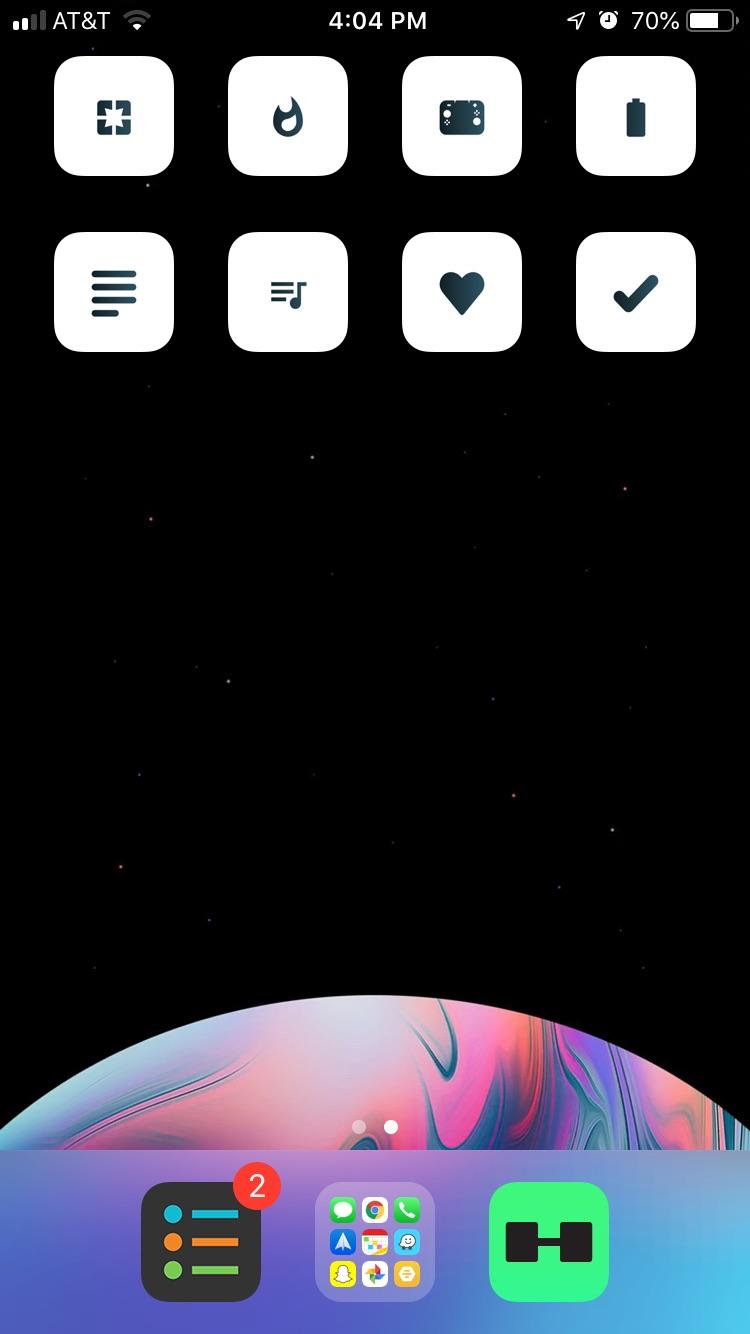Tap the second home screen page dot
Viewport: 750px width, 1334px height.
(391, 1126)
